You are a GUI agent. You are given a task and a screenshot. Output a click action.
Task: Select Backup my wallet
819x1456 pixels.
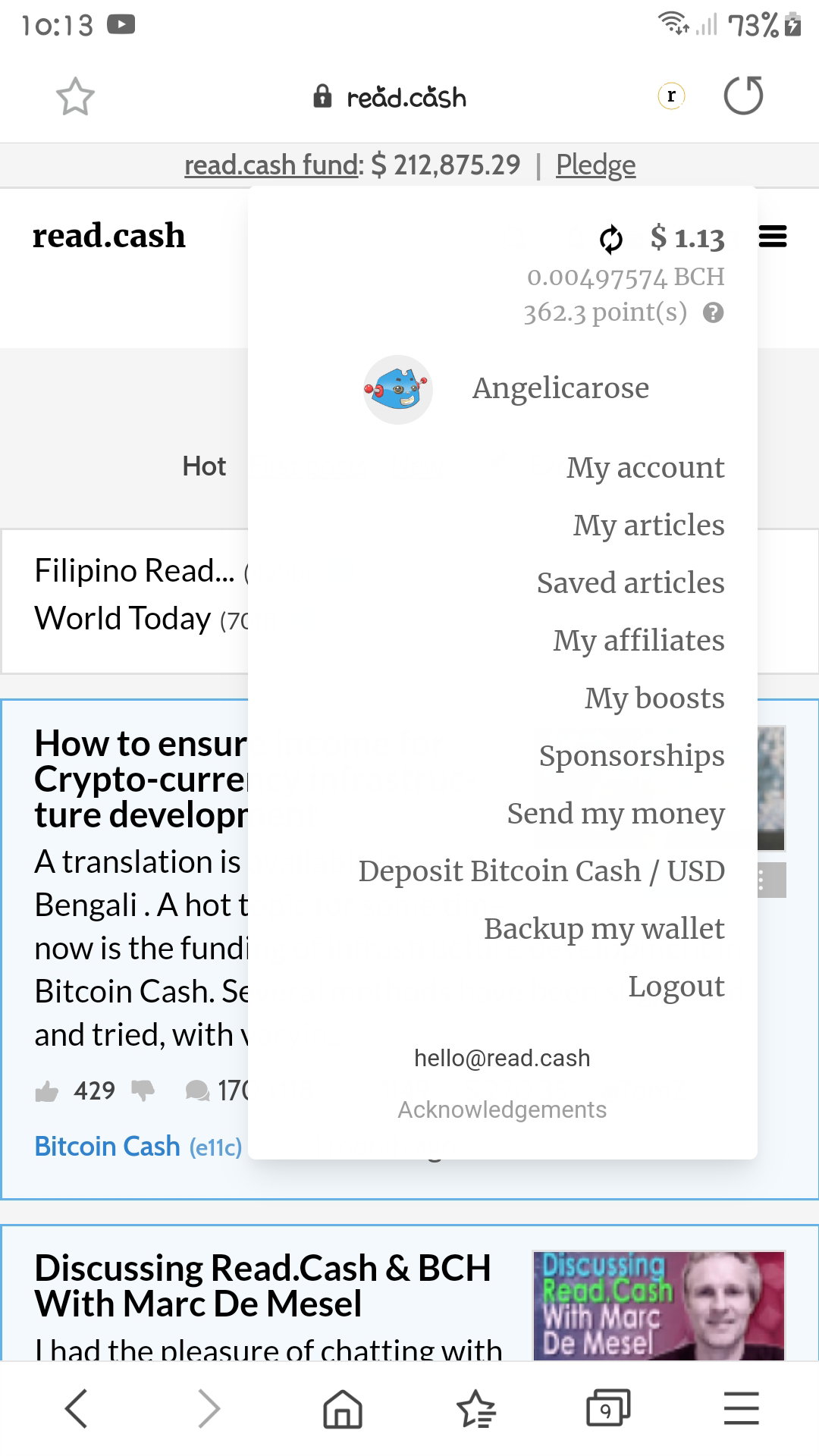click(604, 928)
